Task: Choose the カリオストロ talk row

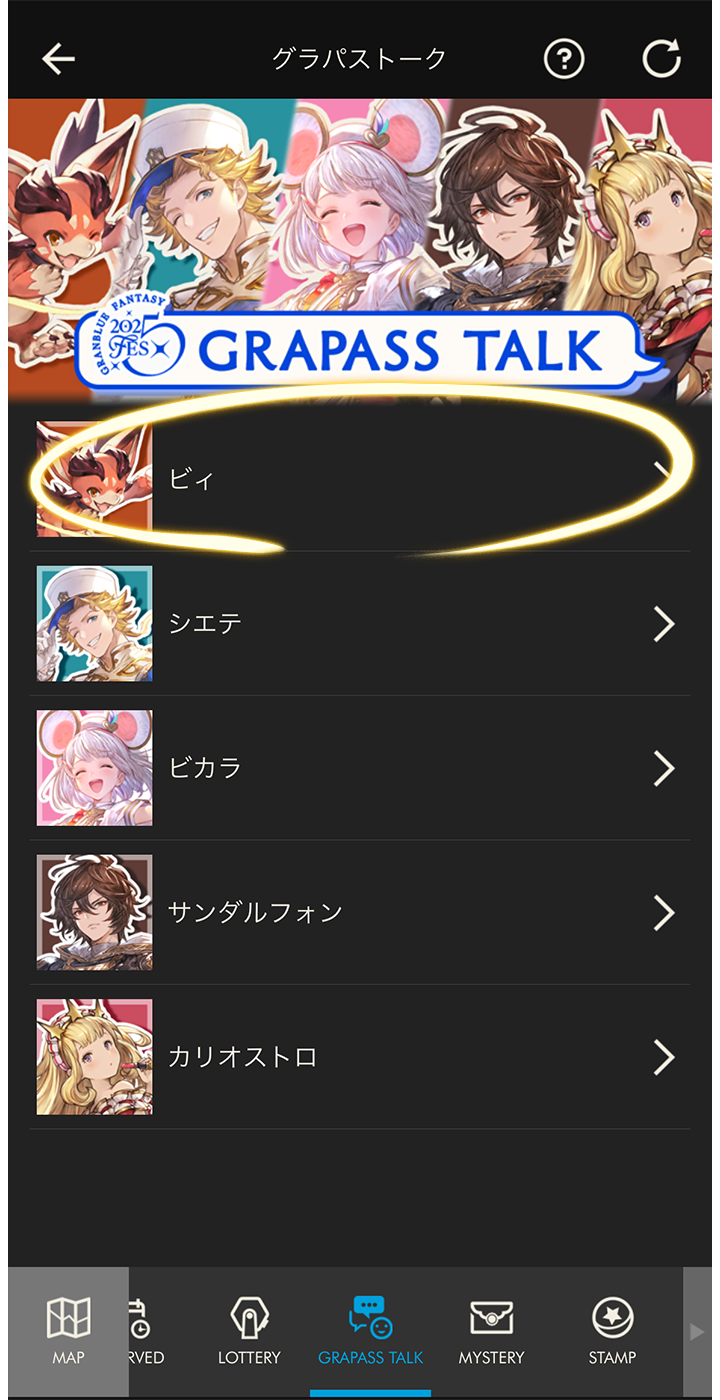Action: click(360, 1057)
